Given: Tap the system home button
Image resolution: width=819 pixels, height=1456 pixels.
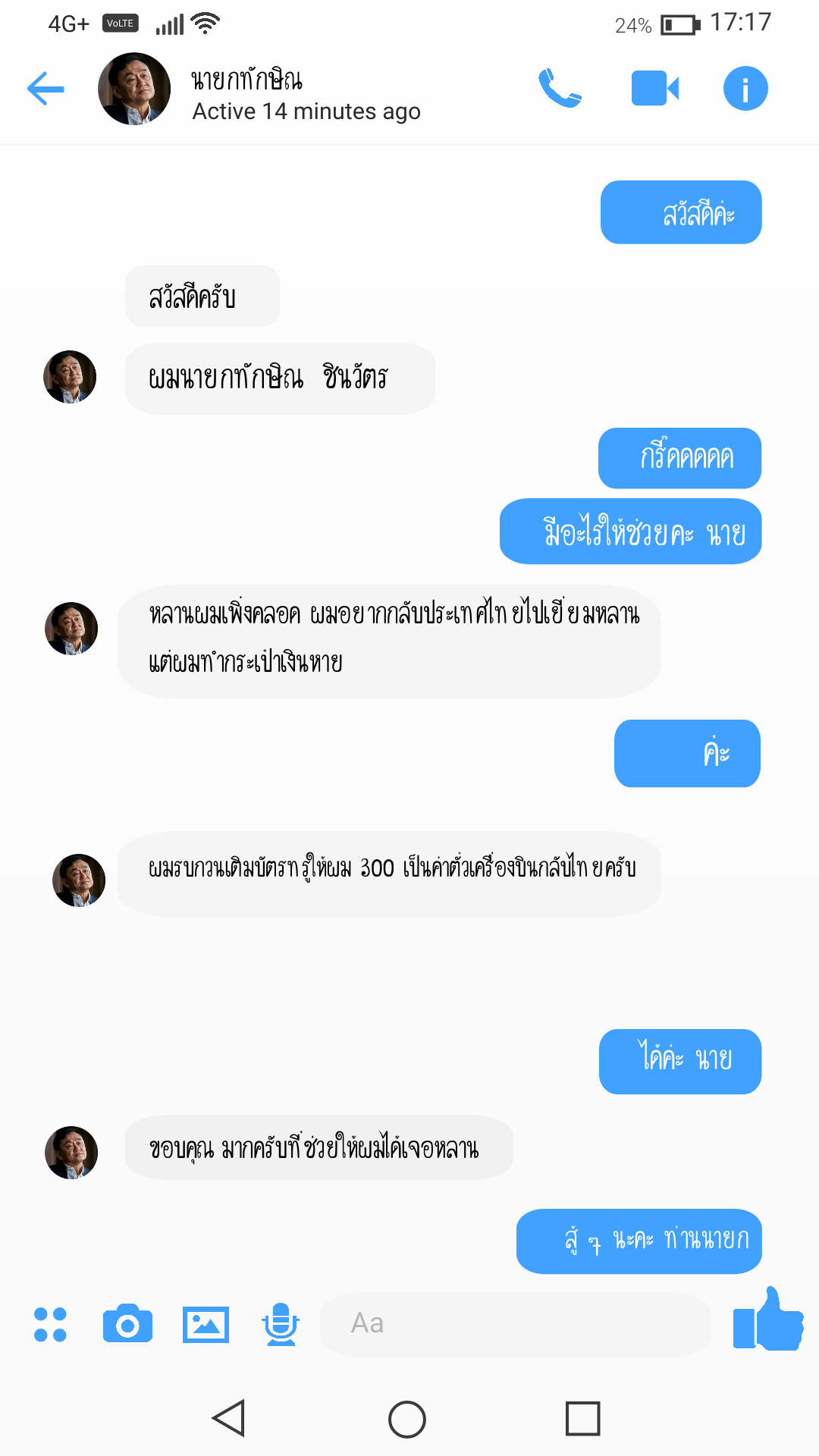Looking at the screenshot, I should (x=407, y=1419).
